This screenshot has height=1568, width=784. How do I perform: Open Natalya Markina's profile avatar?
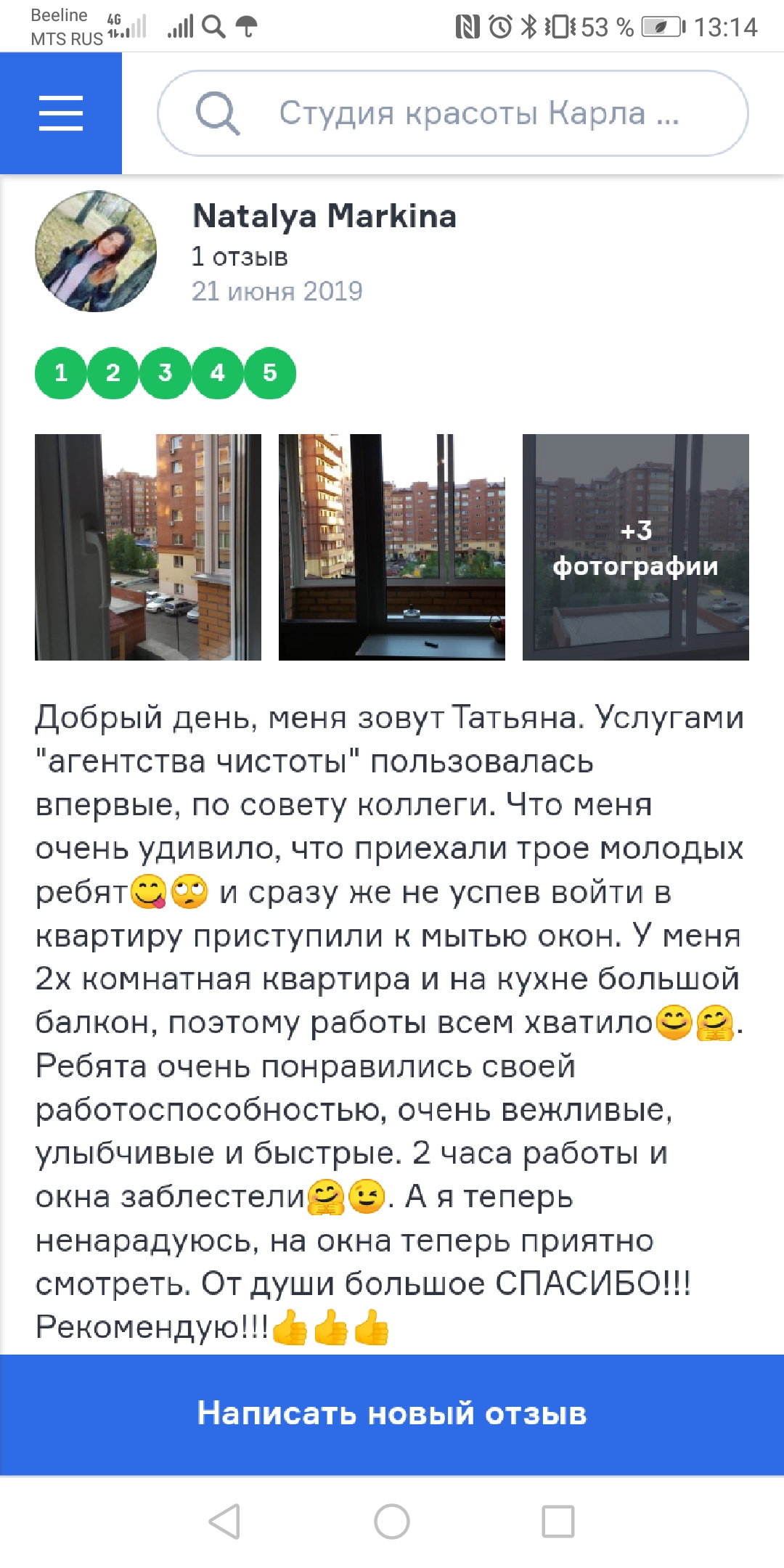[x=96, y=251]
